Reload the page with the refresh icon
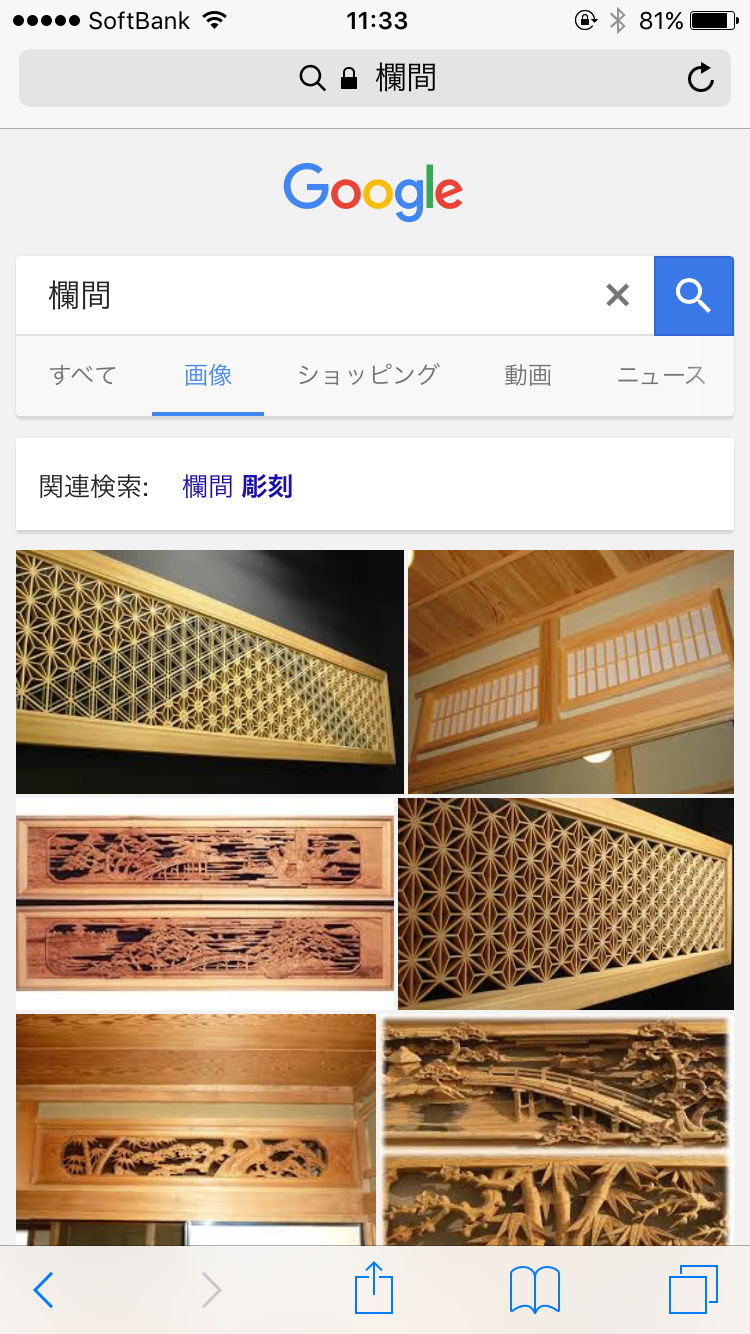Image resolution: width=750 pixels, height=1334 pixels. [700, 78]
